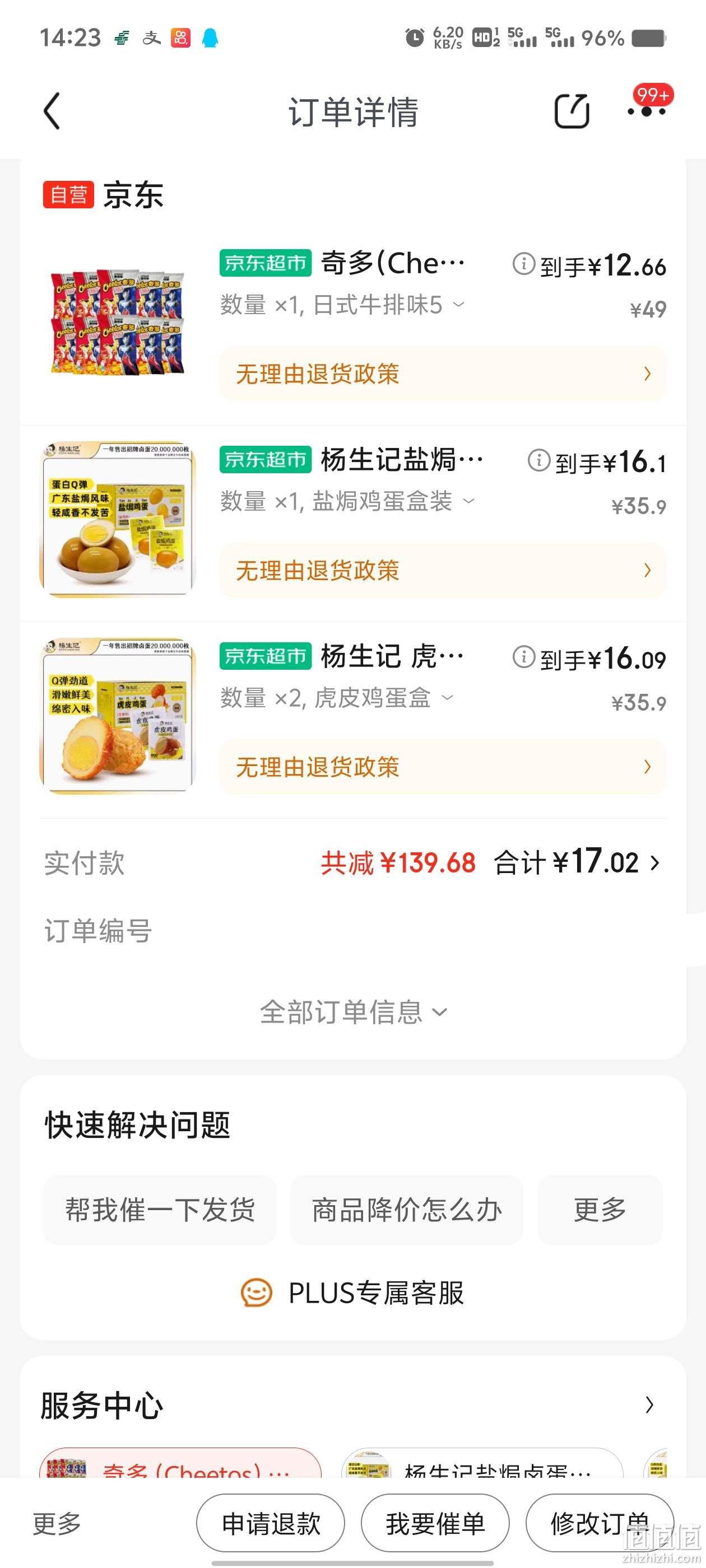706x1568 pixels.
Task: Open return policy under 虎皮鸡蛋 item
Action: click(x=443, y=767)
